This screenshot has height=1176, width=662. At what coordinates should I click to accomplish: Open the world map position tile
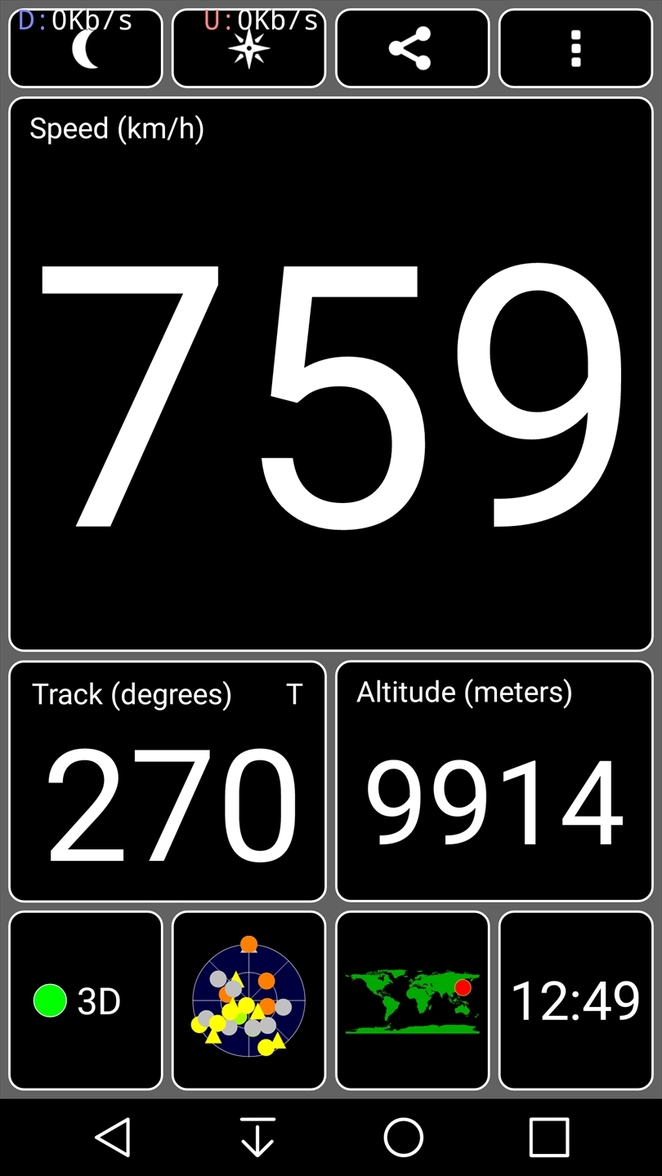411,1000
